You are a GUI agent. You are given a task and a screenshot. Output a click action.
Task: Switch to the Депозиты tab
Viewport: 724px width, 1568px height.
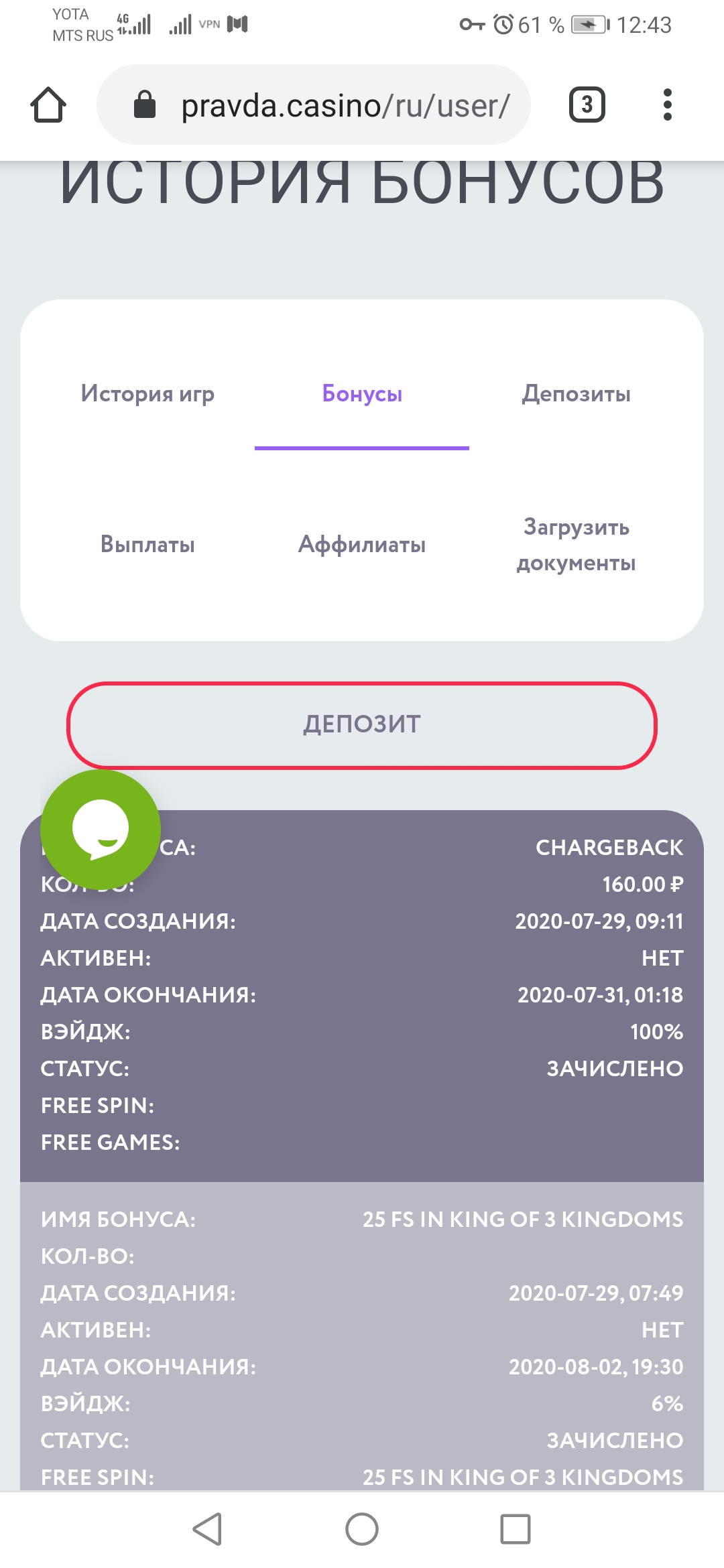[x=577, y=394]
